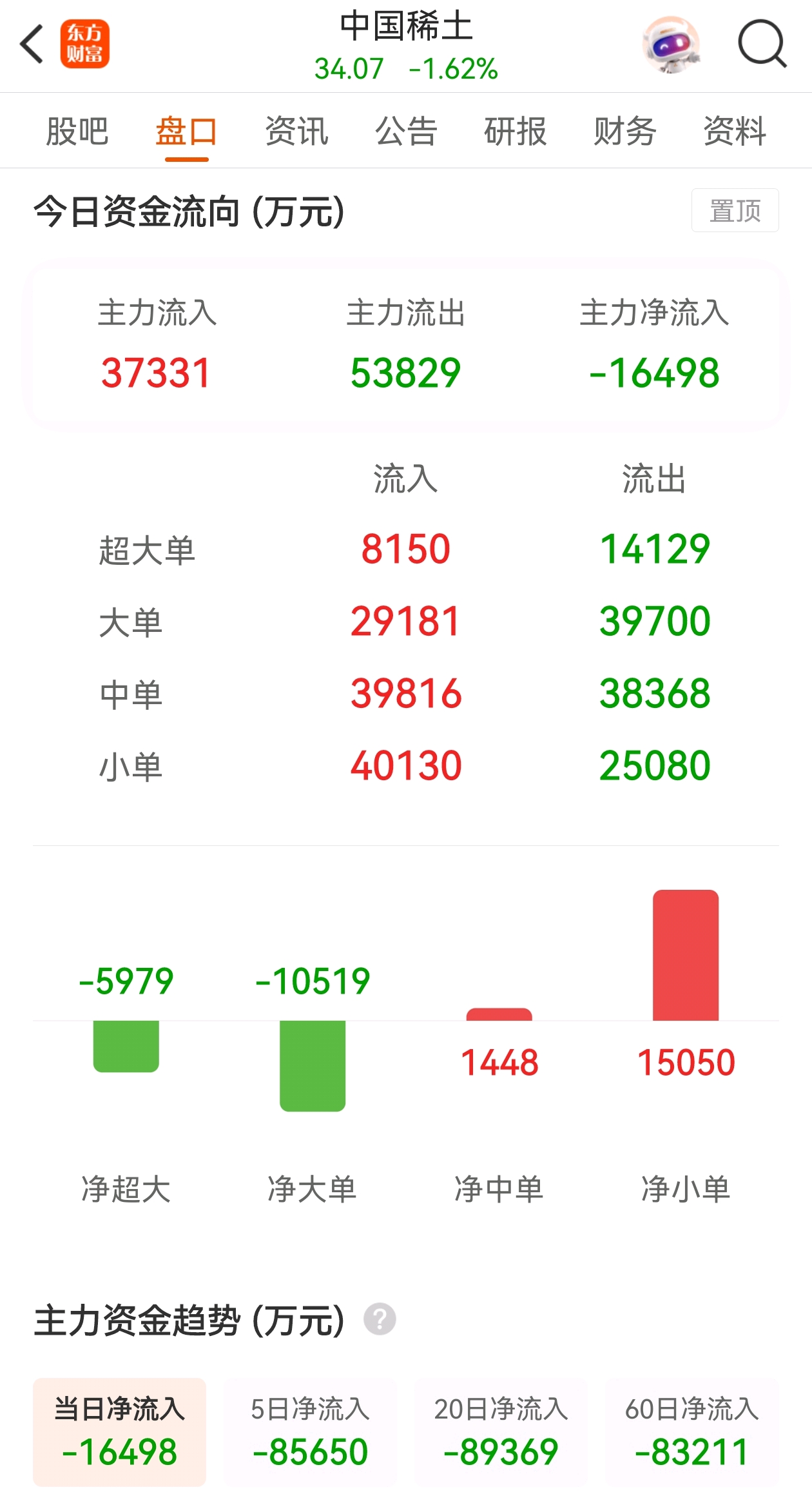This screenshot has width=812, height=1494.
Task: Select 5日净流入 trend
Action: (x=310, y=1432)
